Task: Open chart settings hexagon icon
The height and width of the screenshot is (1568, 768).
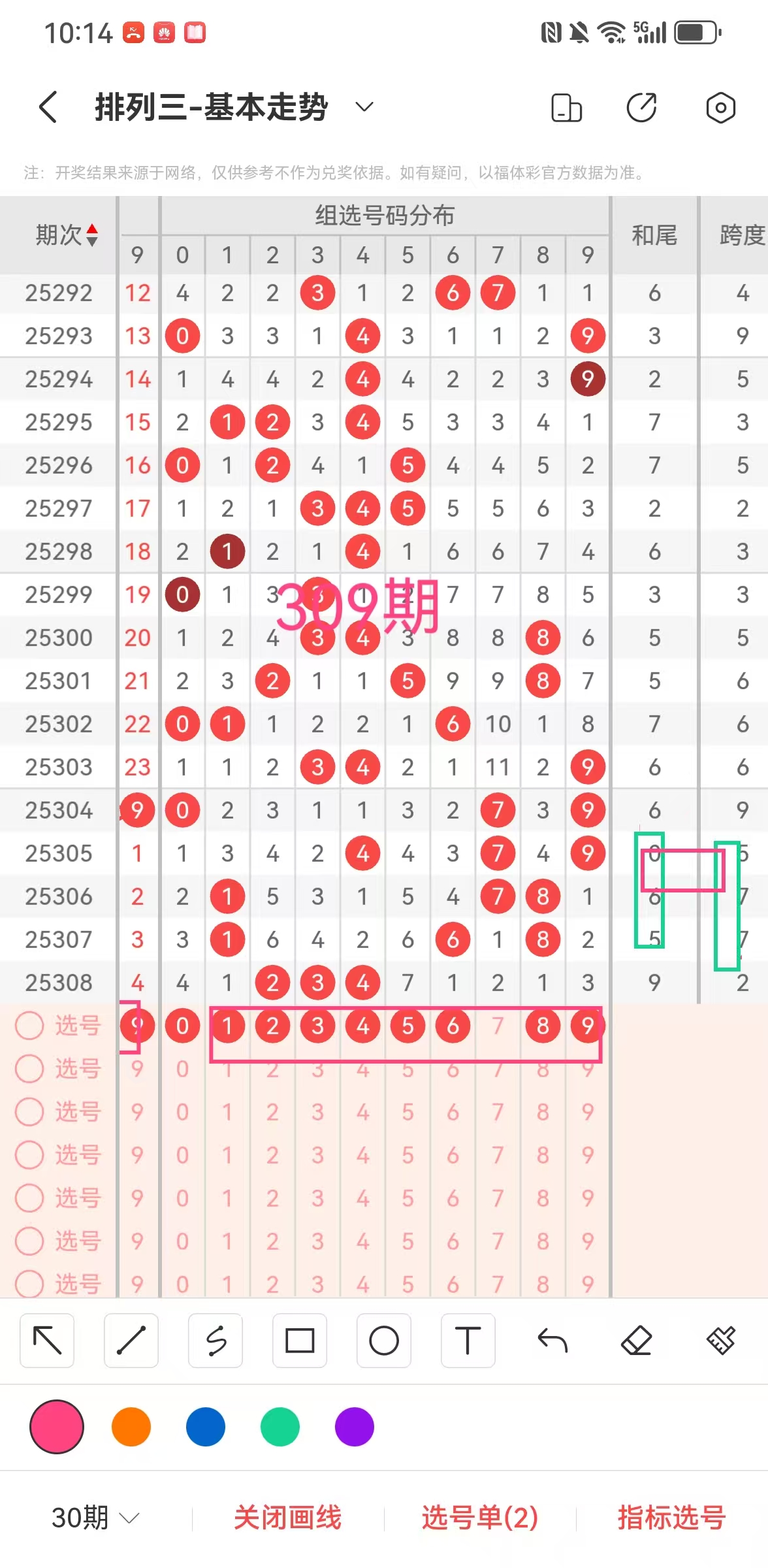Action: click(x=720, y=108)
